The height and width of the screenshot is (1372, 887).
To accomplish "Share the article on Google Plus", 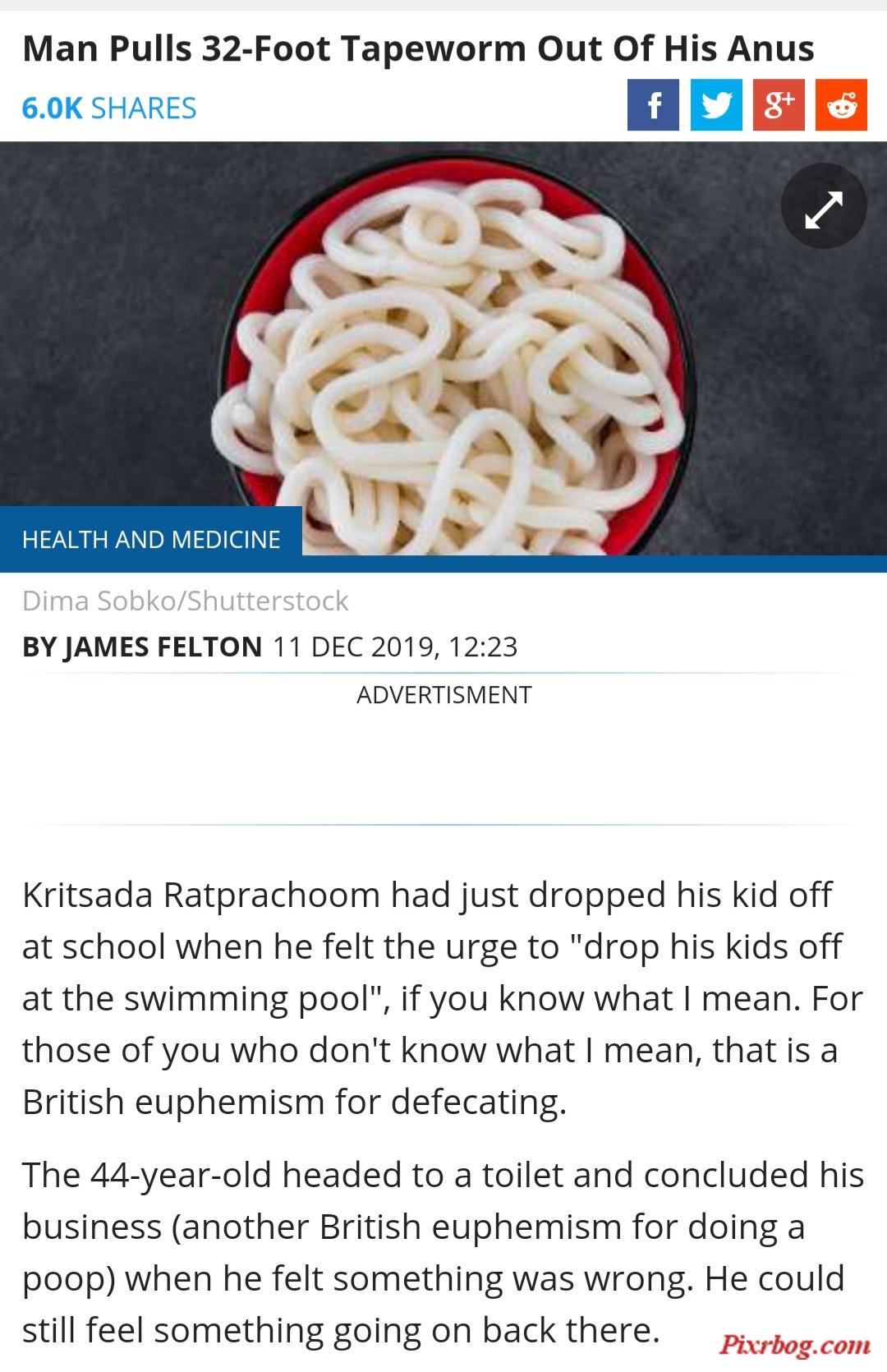I will [x=779, y=105].
